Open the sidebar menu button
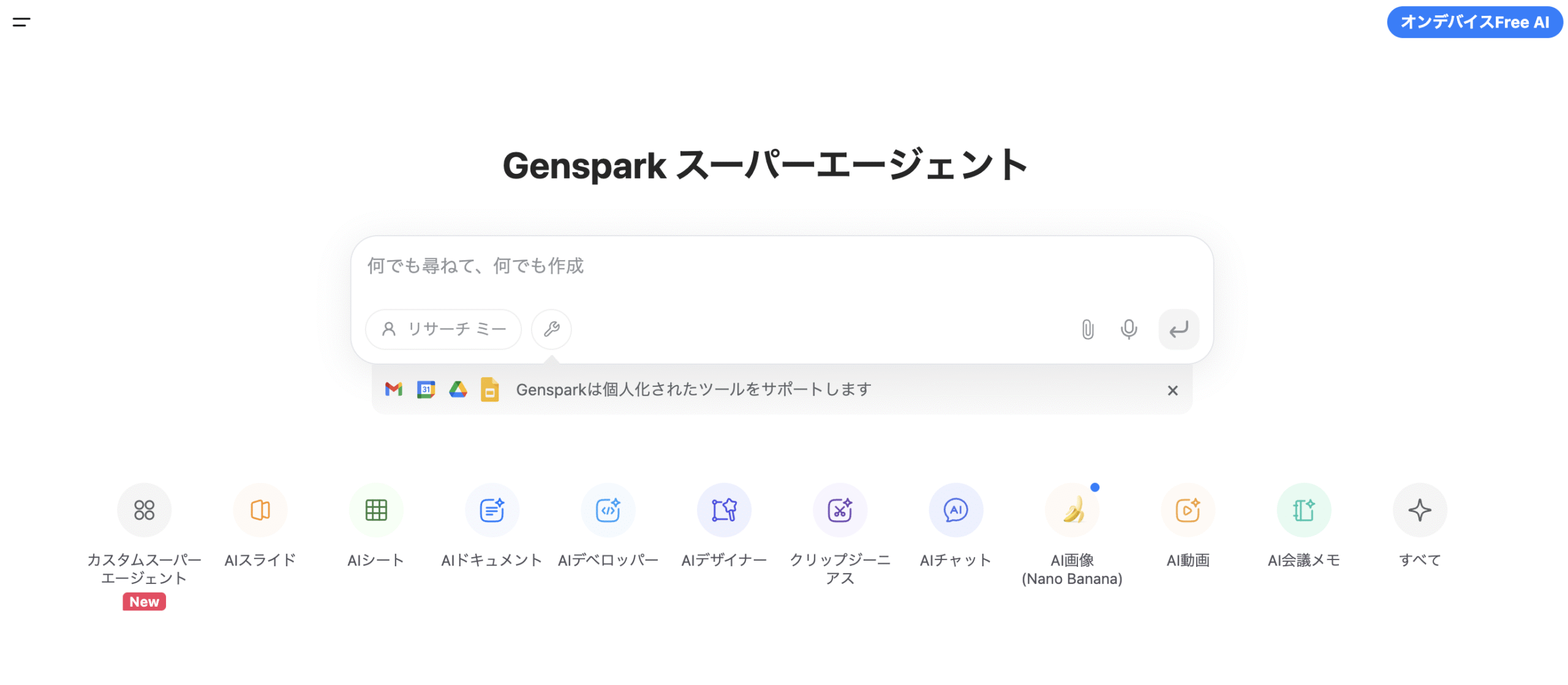 [x=21, y=22]
